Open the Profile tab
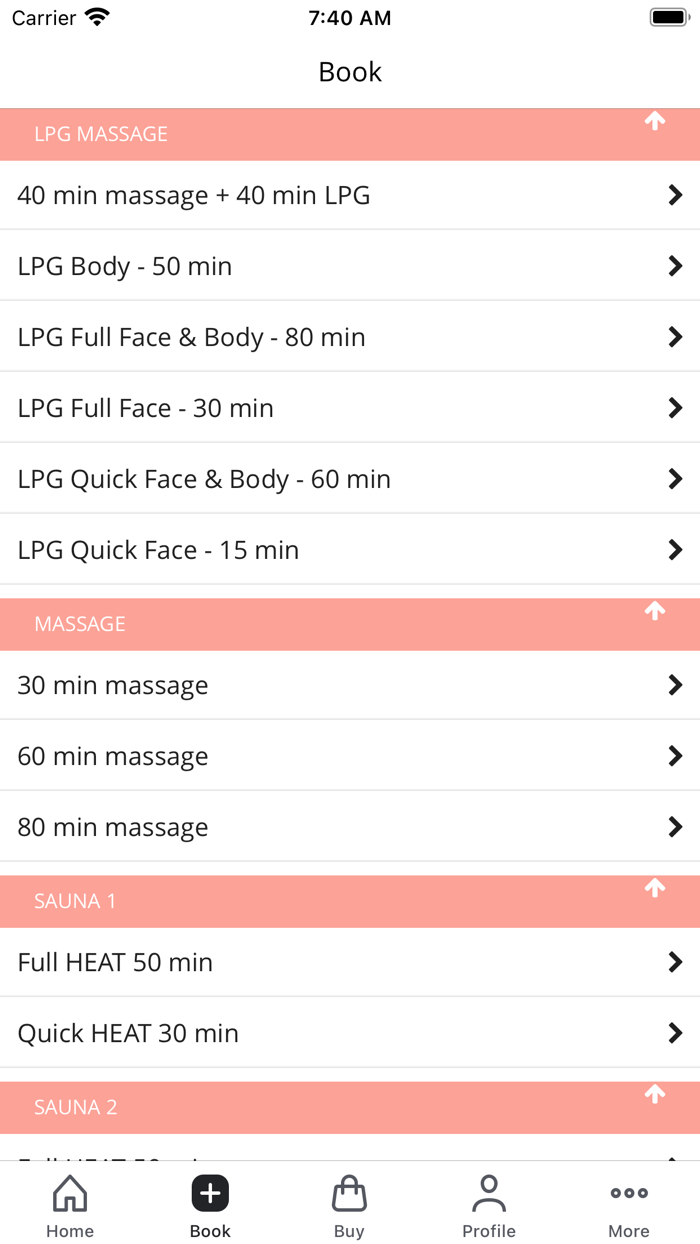Viewport: 700px width, 1244px height. click(489, 1207)
